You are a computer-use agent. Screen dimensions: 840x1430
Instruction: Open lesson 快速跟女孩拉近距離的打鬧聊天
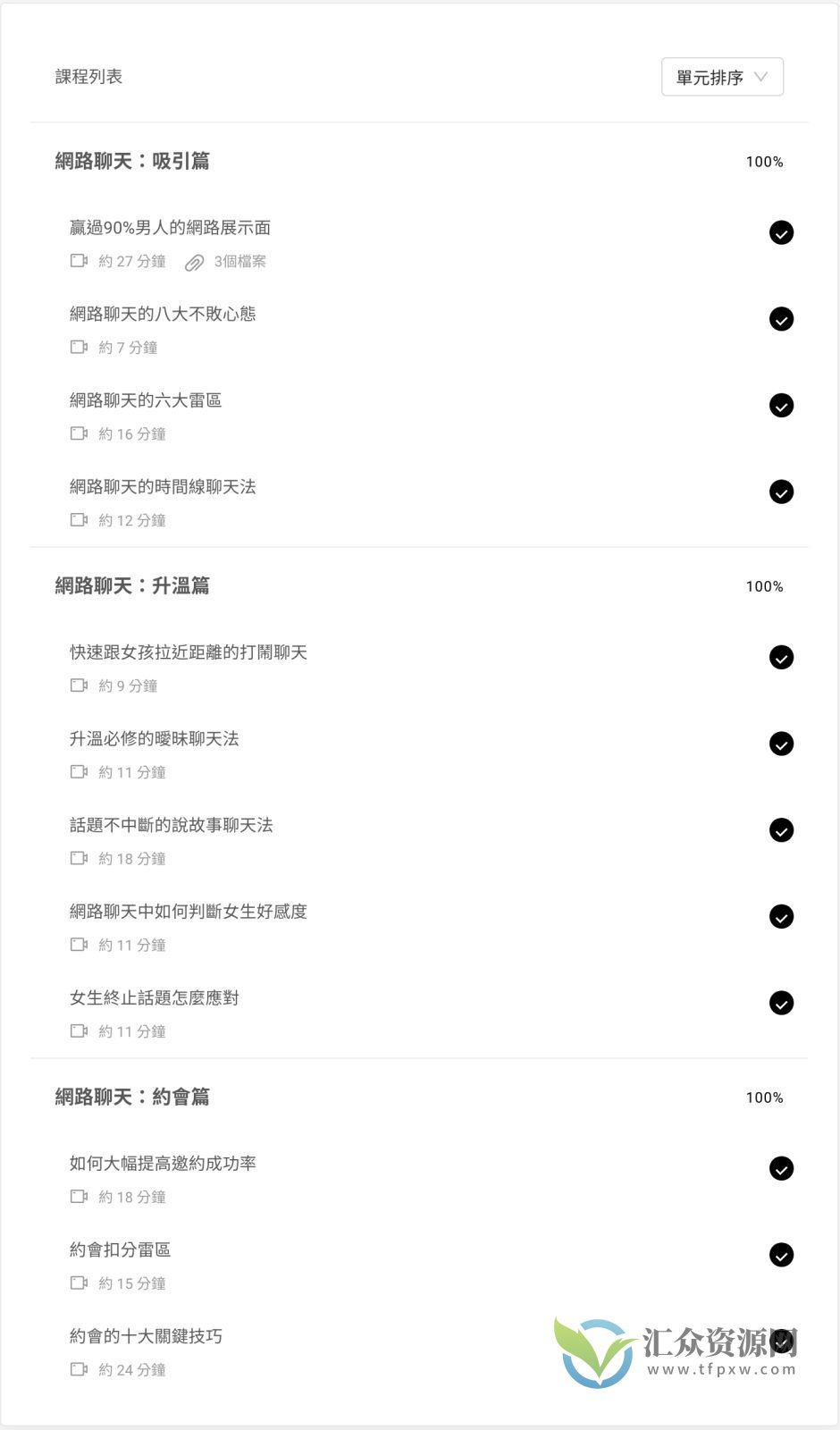pos(189,652)
